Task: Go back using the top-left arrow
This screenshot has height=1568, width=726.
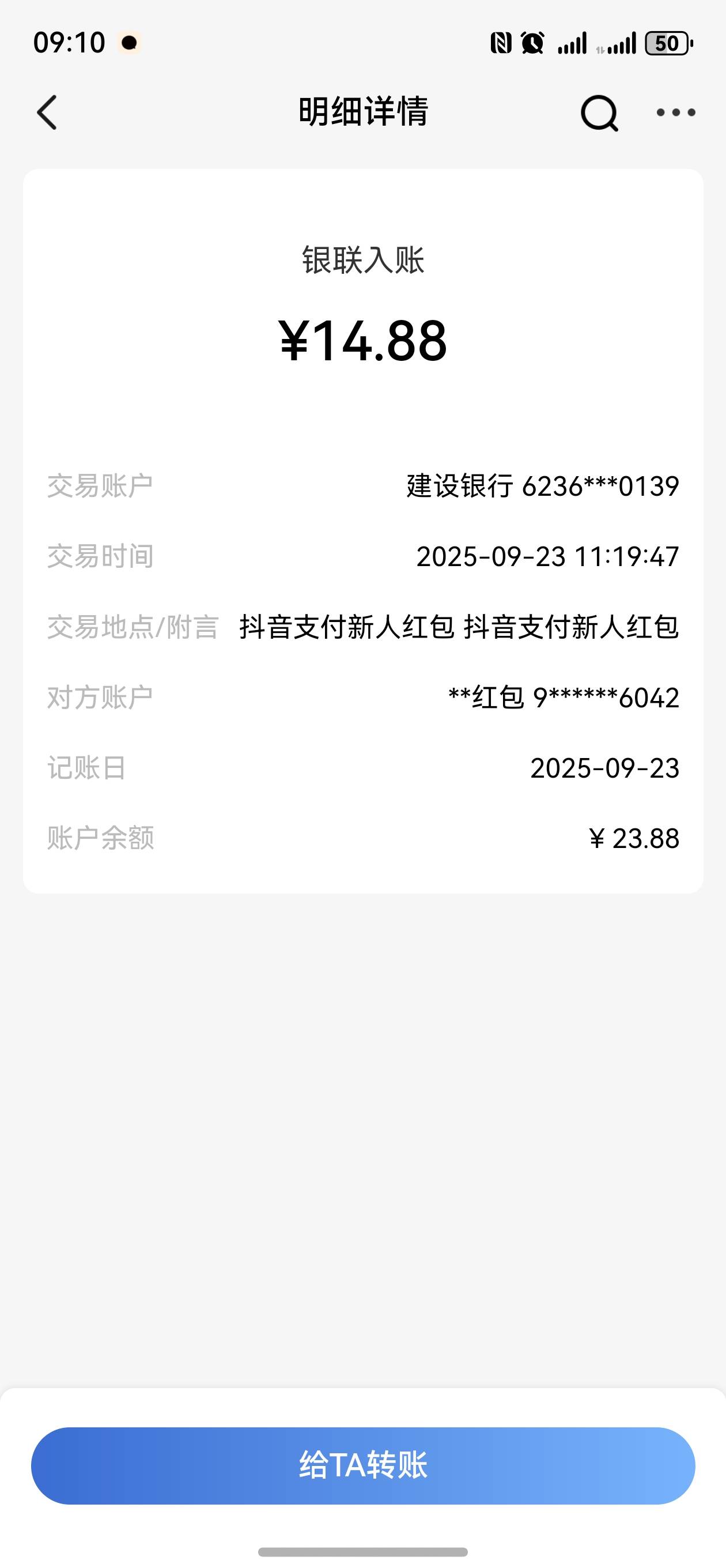Action: tap(47, 112)
